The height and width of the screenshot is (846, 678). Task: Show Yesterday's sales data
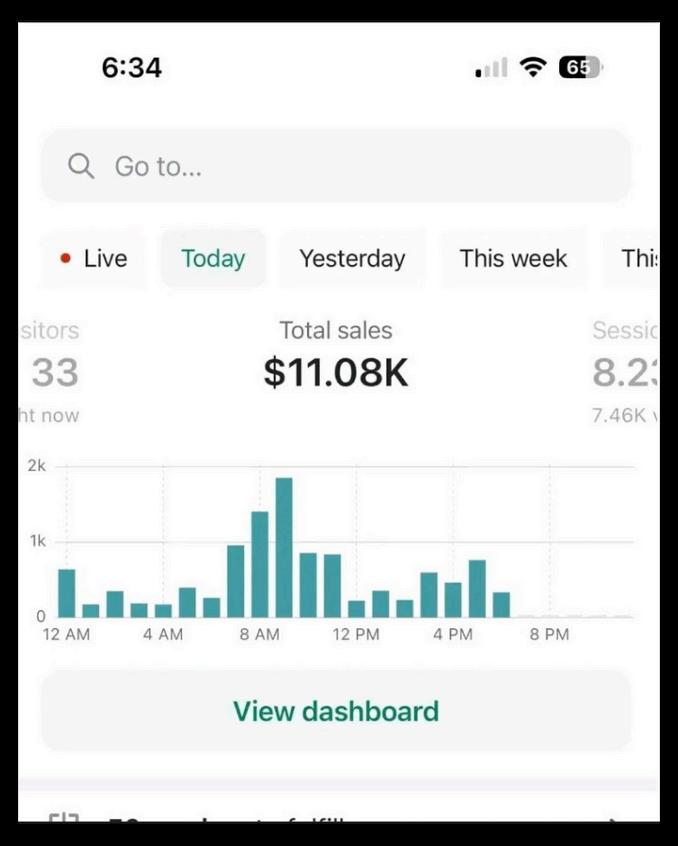pos(352,258)
